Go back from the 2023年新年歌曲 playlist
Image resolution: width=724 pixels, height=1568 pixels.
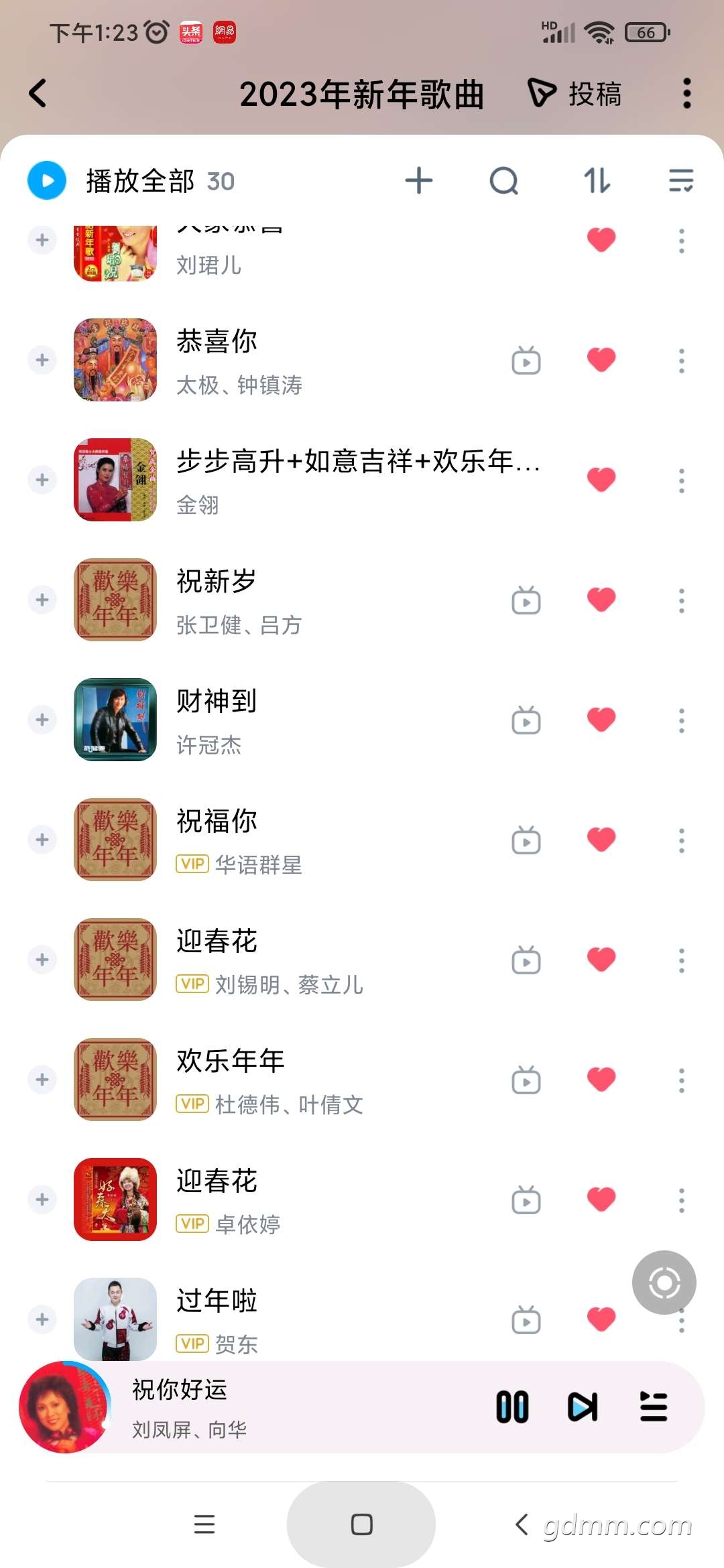tap(38, 93)
